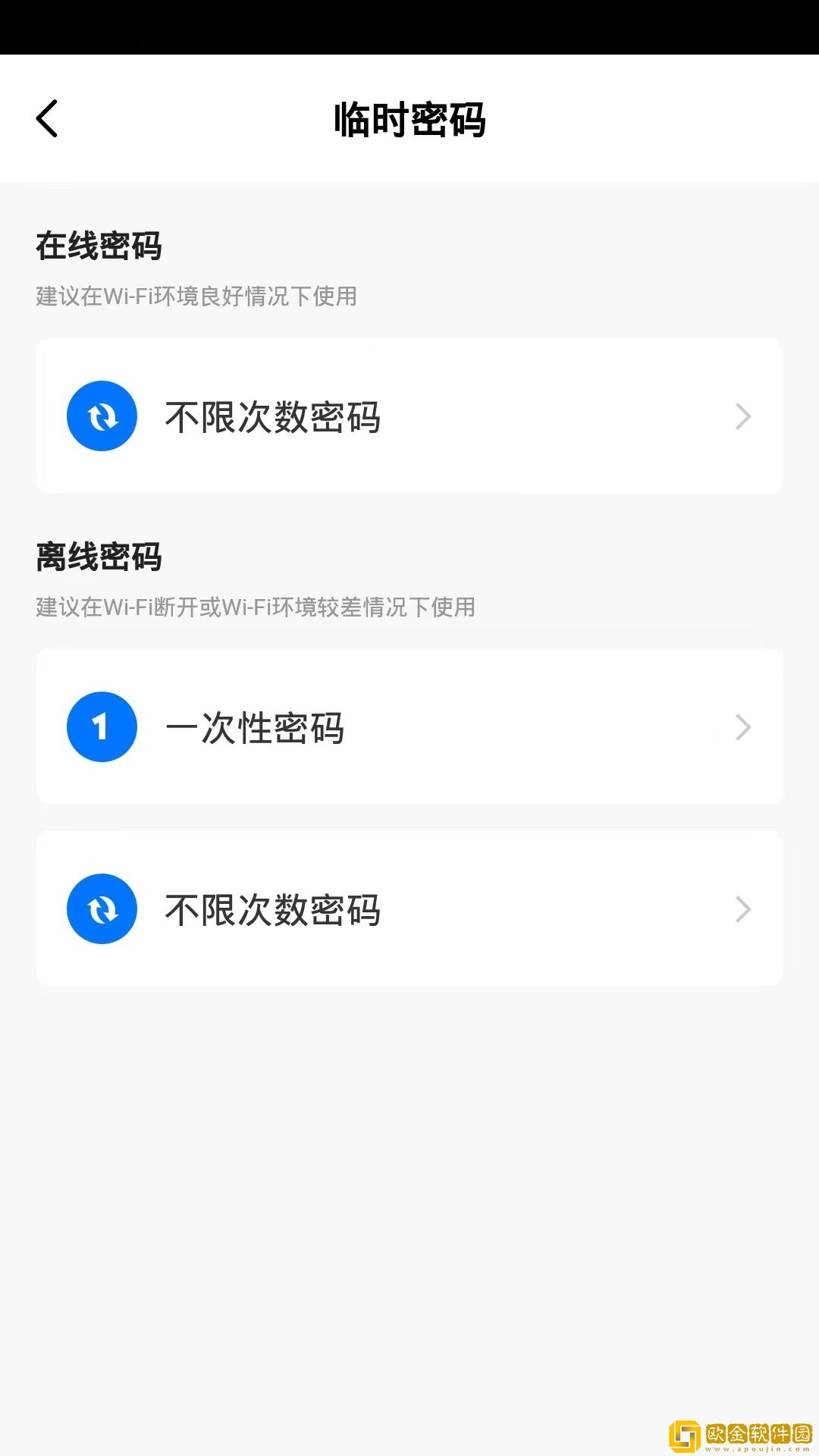Open the online unlimited-use password card
The width and height of the screenshot is (819, 1456).
(409, 416)
